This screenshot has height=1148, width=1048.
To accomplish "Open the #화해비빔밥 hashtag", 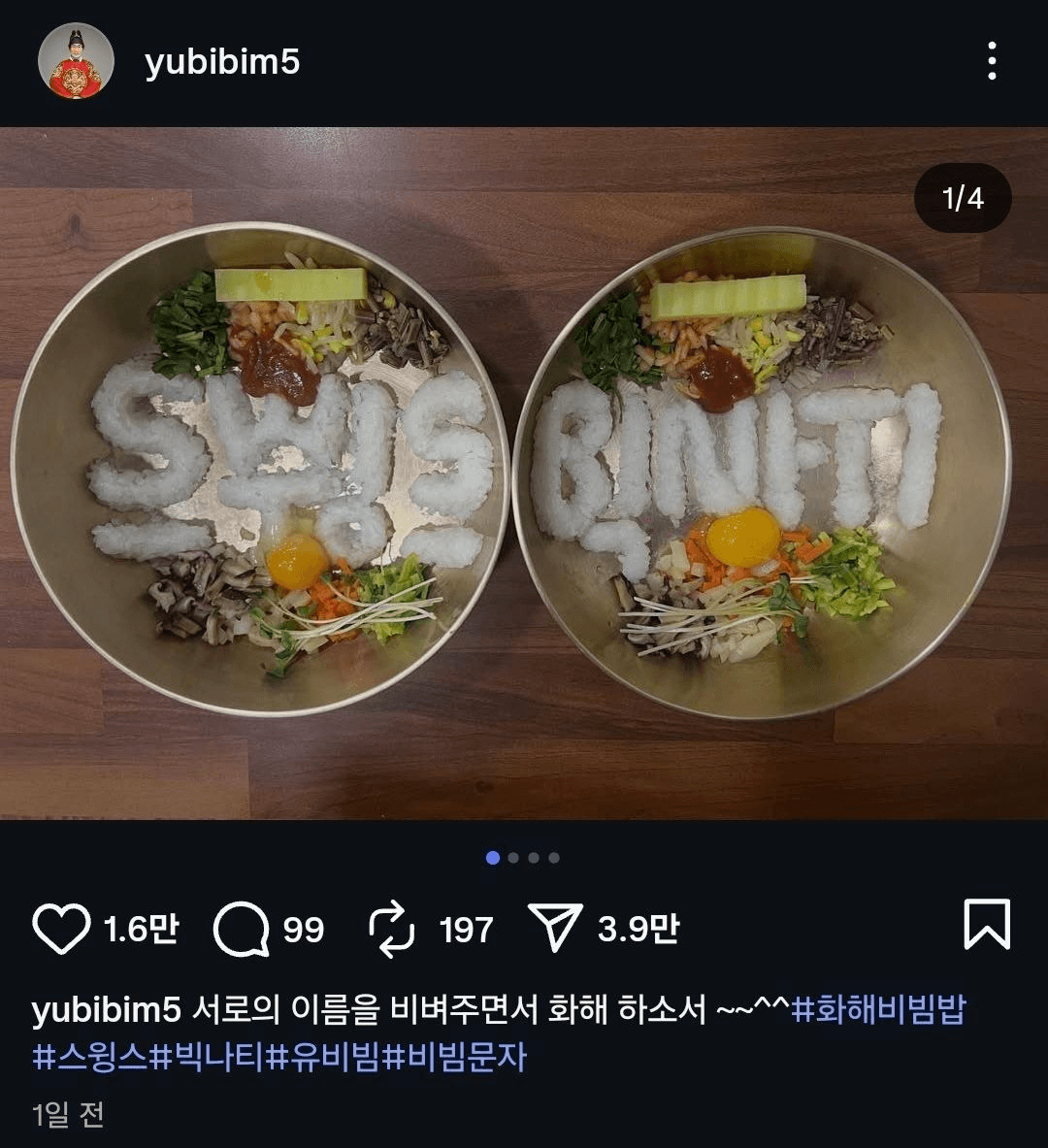I will 879,1010.
